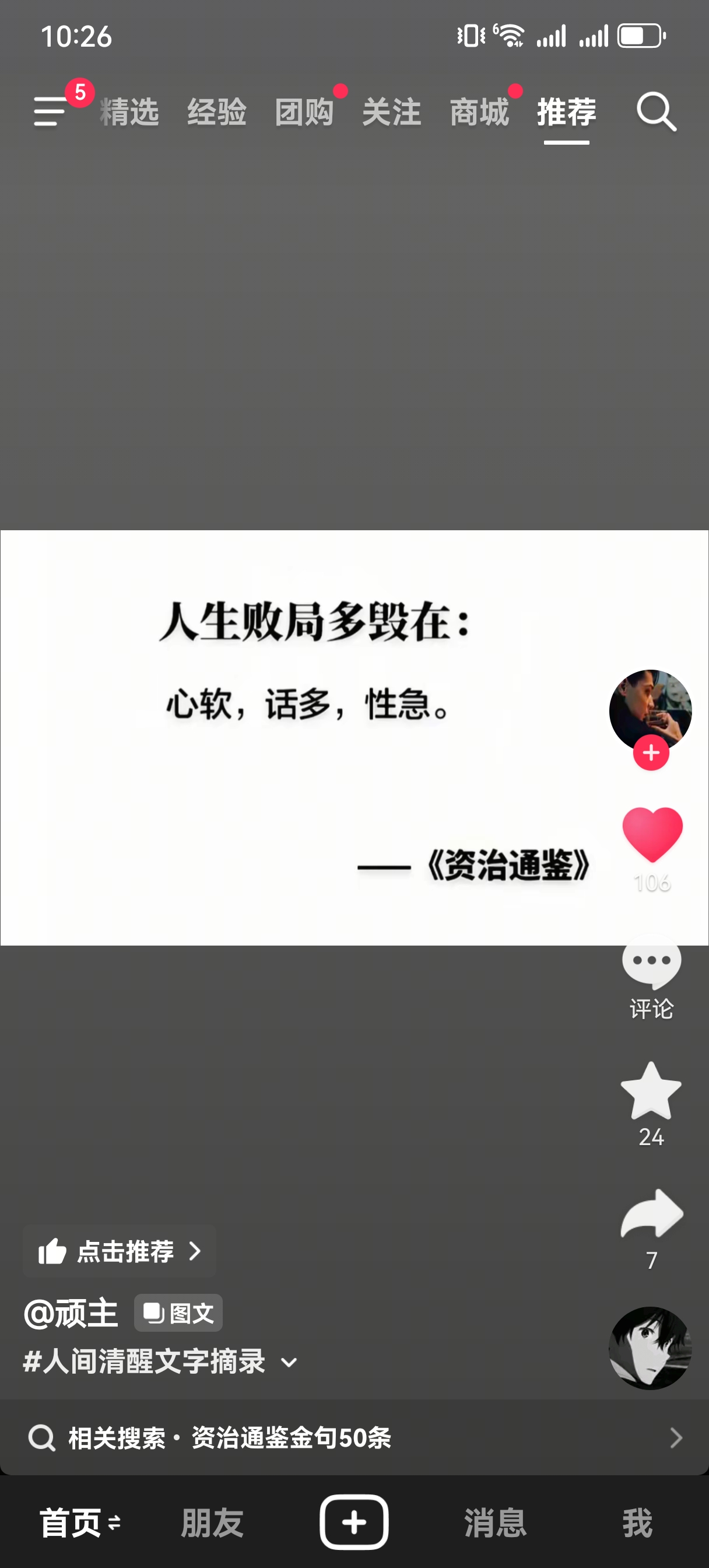Open related search 资治通鉴金句50条
This screenshot has width=709, height=1568.
pyautogui.click(x=354, y=1437)
